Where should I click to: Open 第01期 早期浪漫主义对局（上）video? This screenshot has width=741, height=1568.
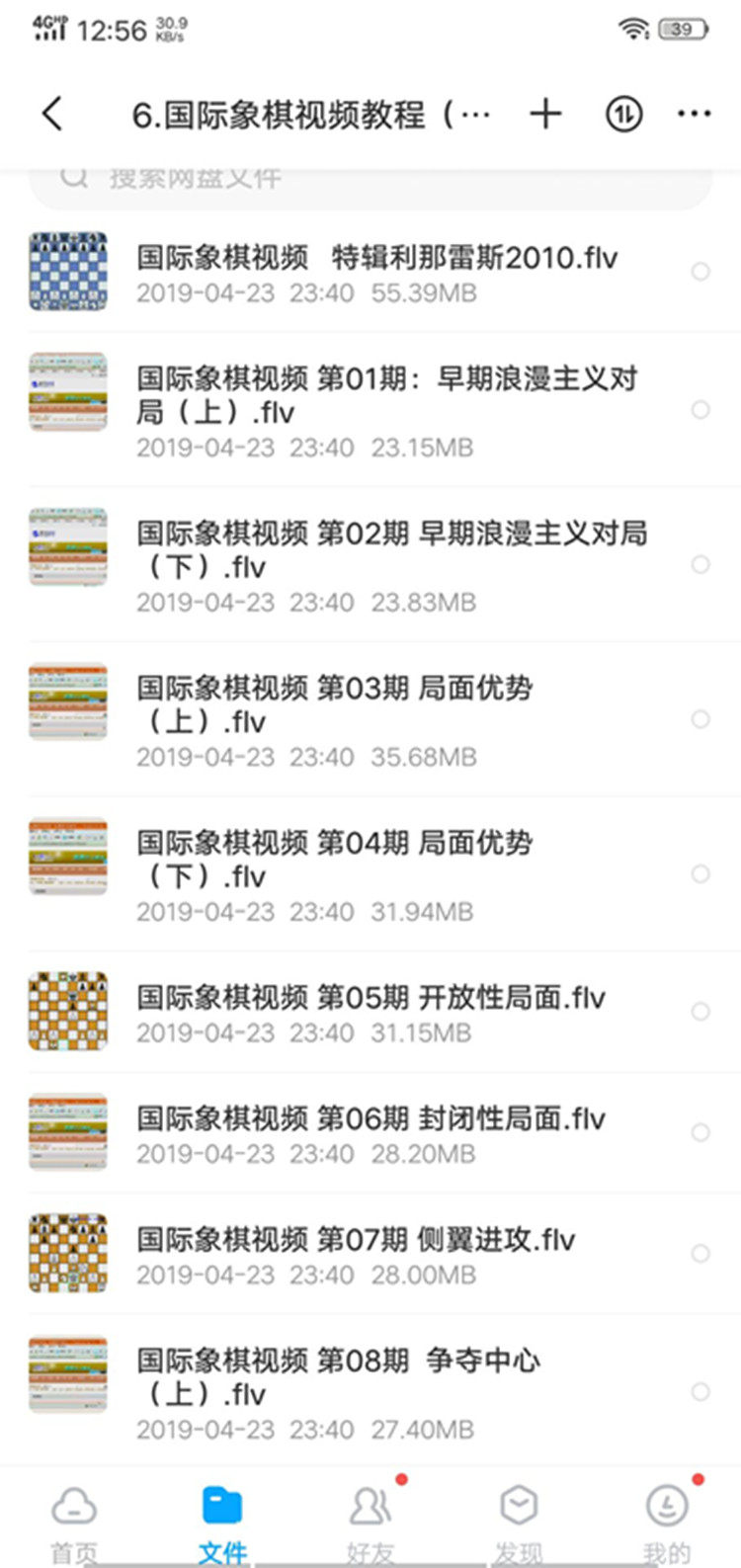pos(385,409)
